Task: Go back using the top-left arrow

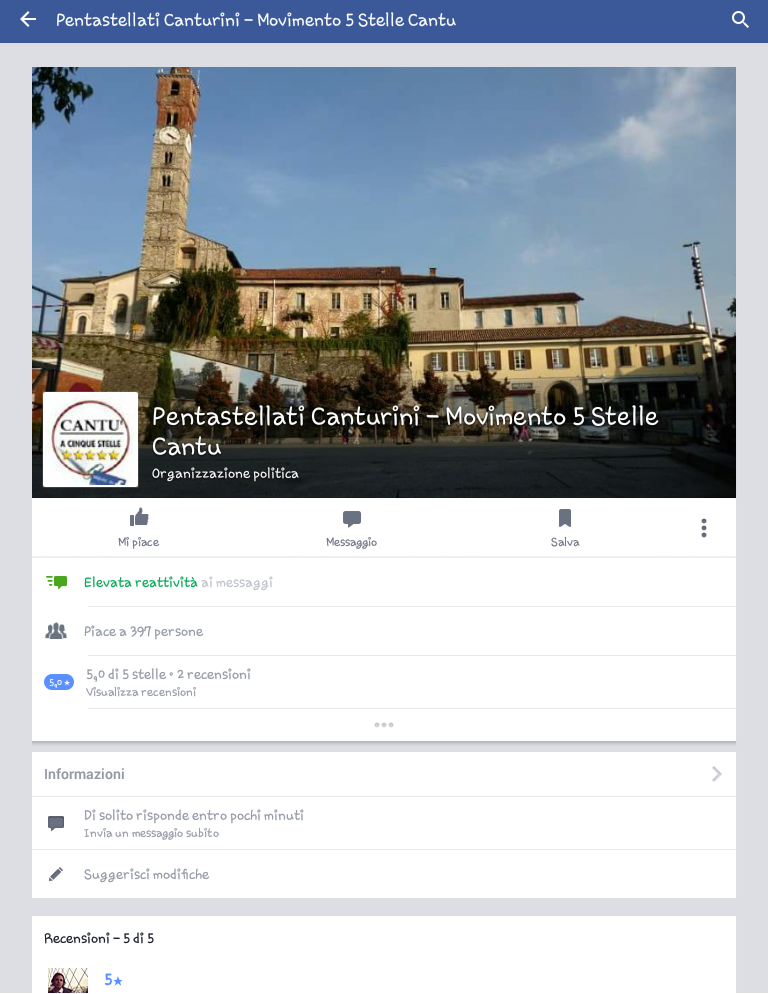Action: coord(28,20)
